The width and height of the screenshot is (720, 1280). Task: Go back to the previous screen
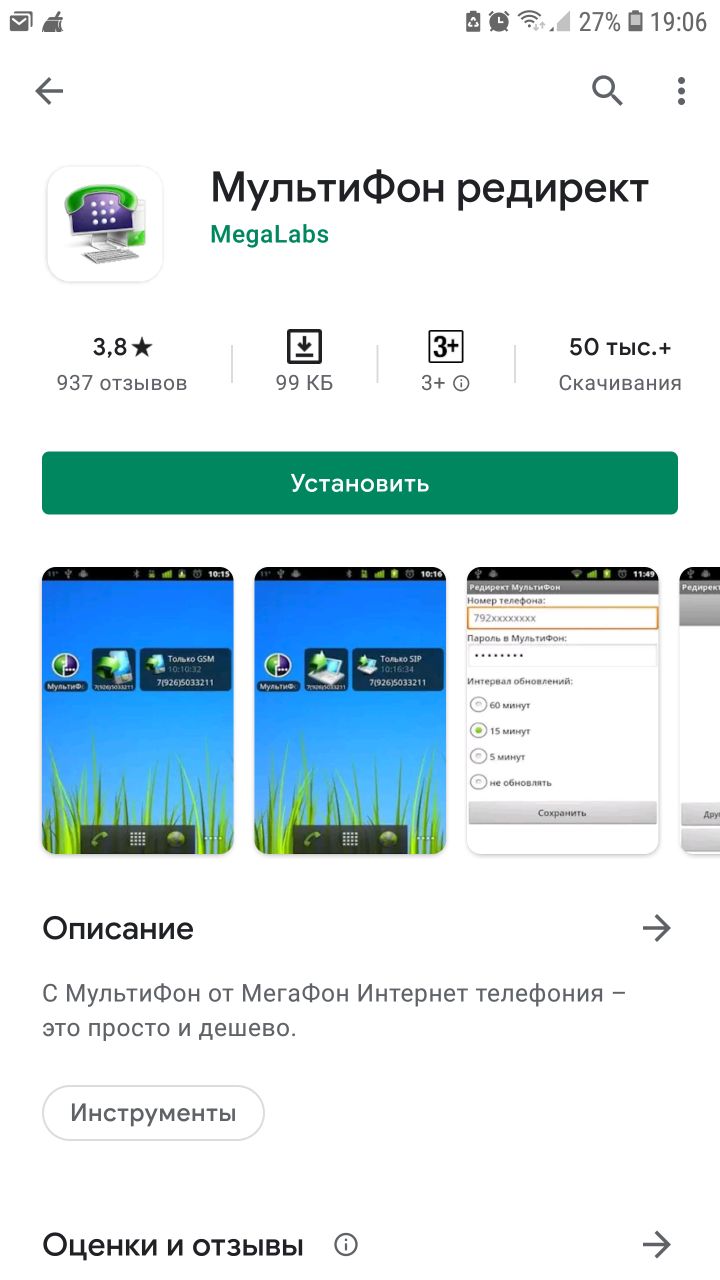click(49, 92)
